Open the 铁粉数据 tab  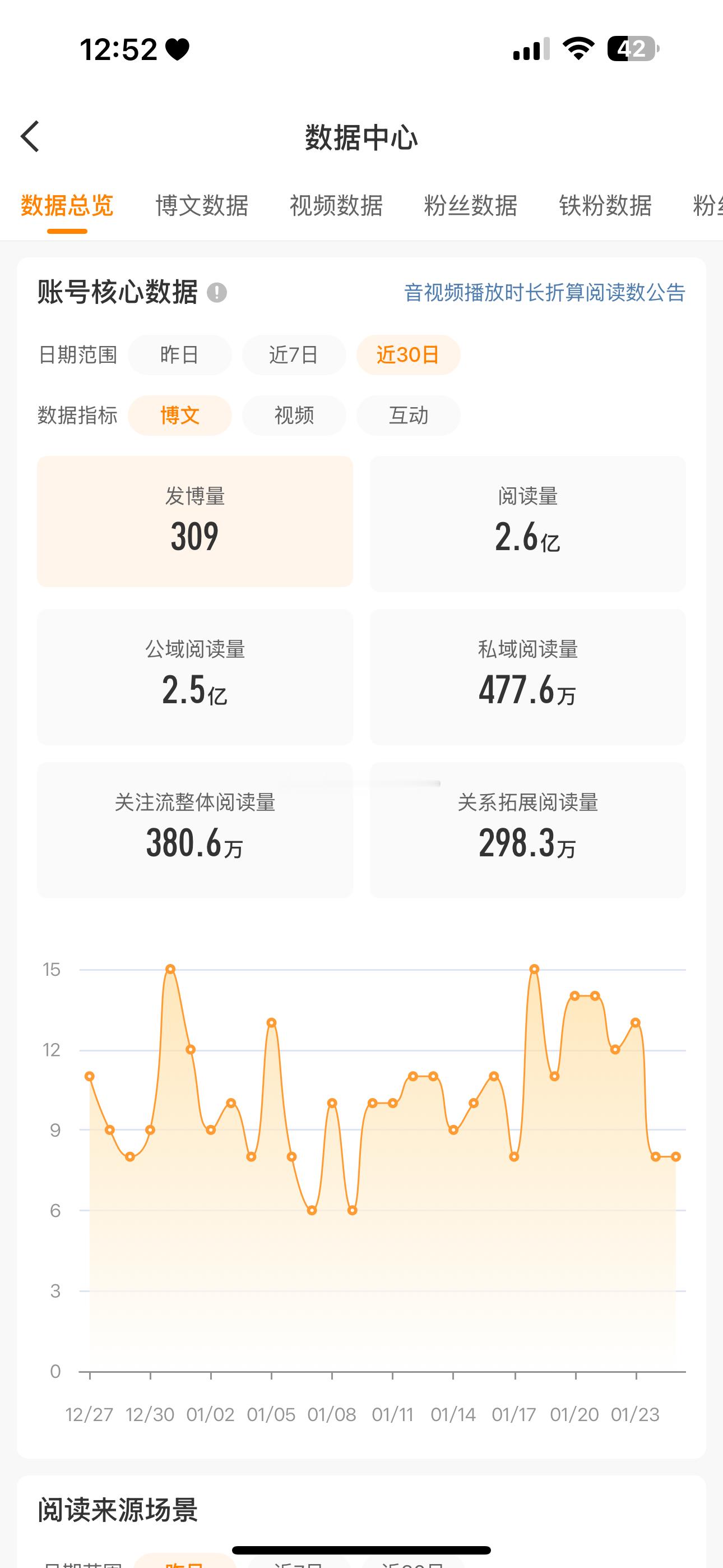point(605,207)
